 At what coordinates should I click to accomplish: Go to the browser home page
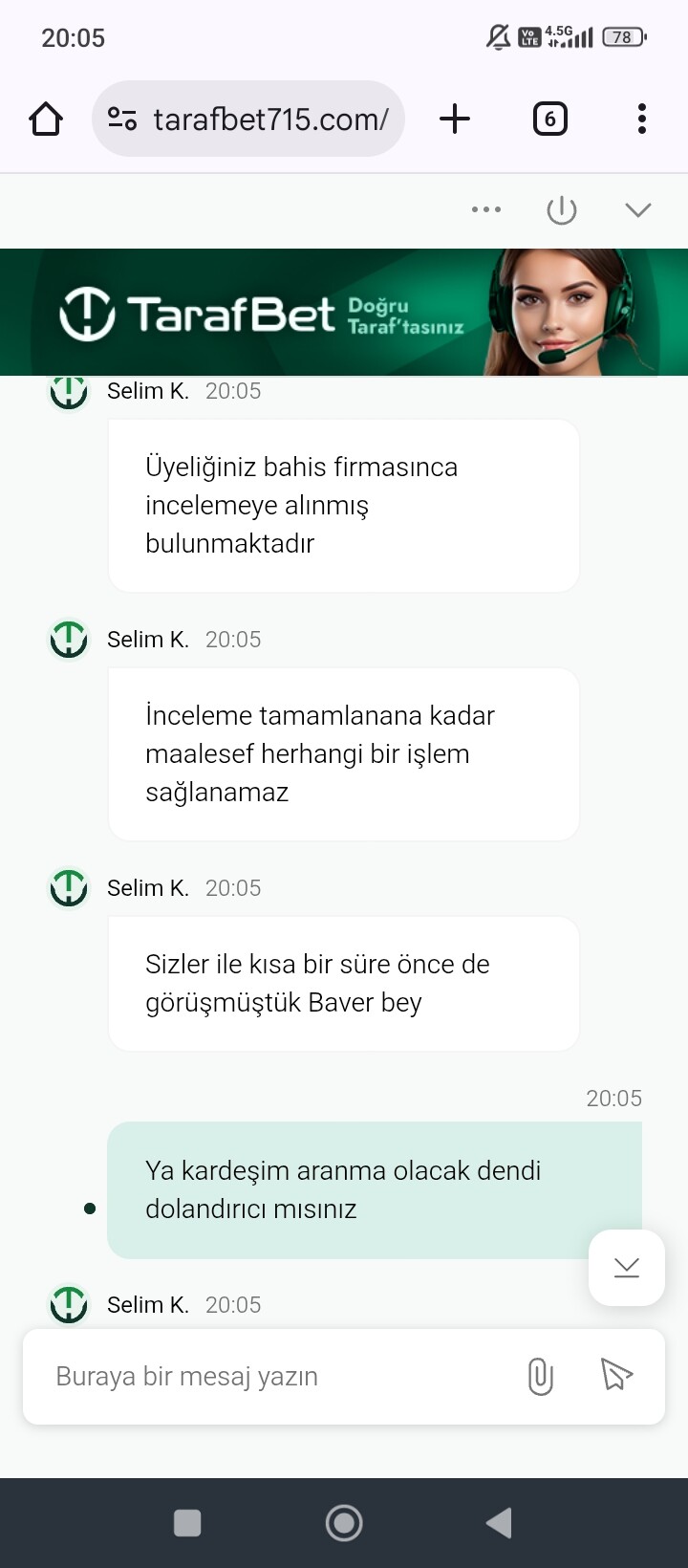point(46,119)
